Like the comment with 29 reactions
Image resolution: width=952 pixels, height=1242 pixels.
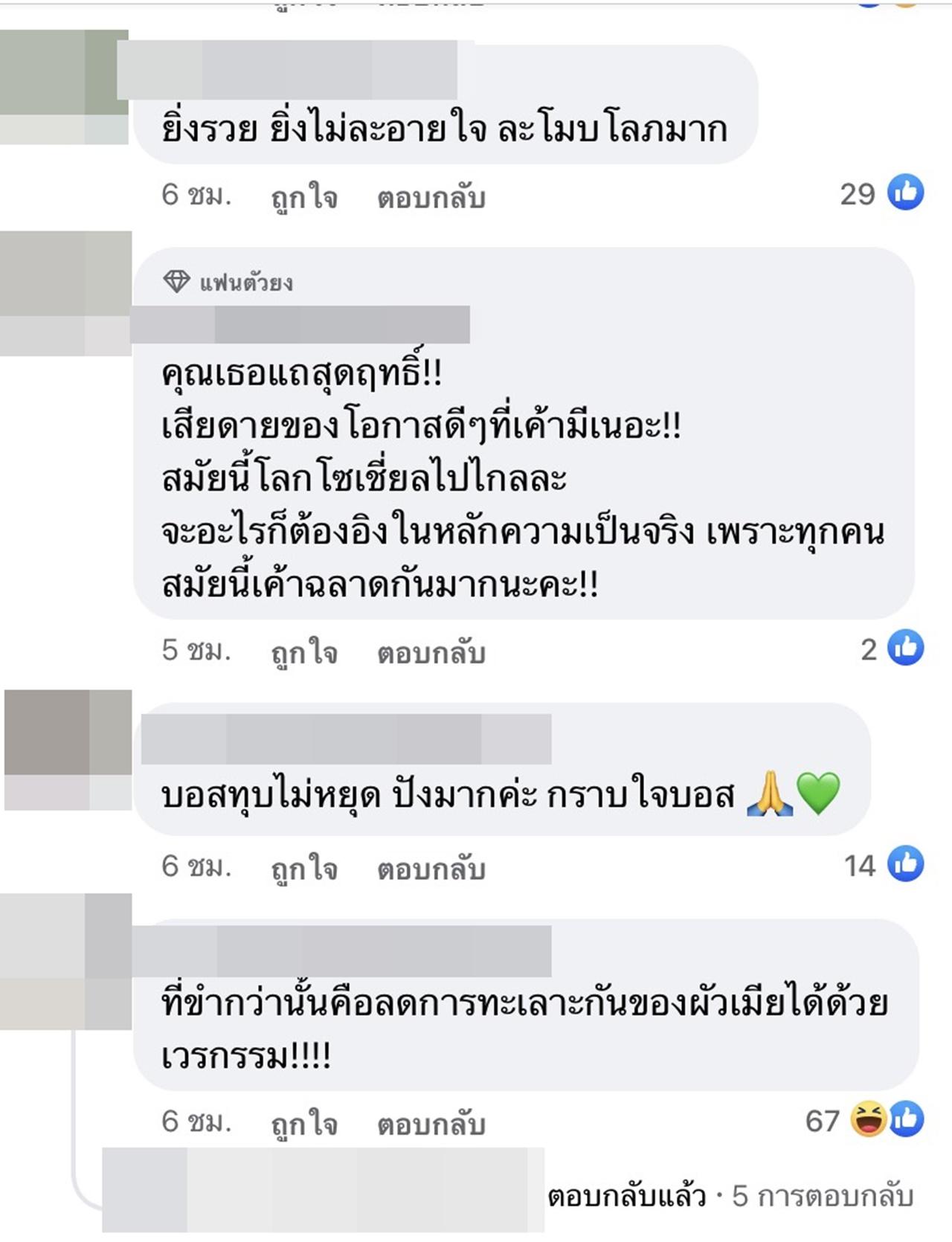(303, 198)
